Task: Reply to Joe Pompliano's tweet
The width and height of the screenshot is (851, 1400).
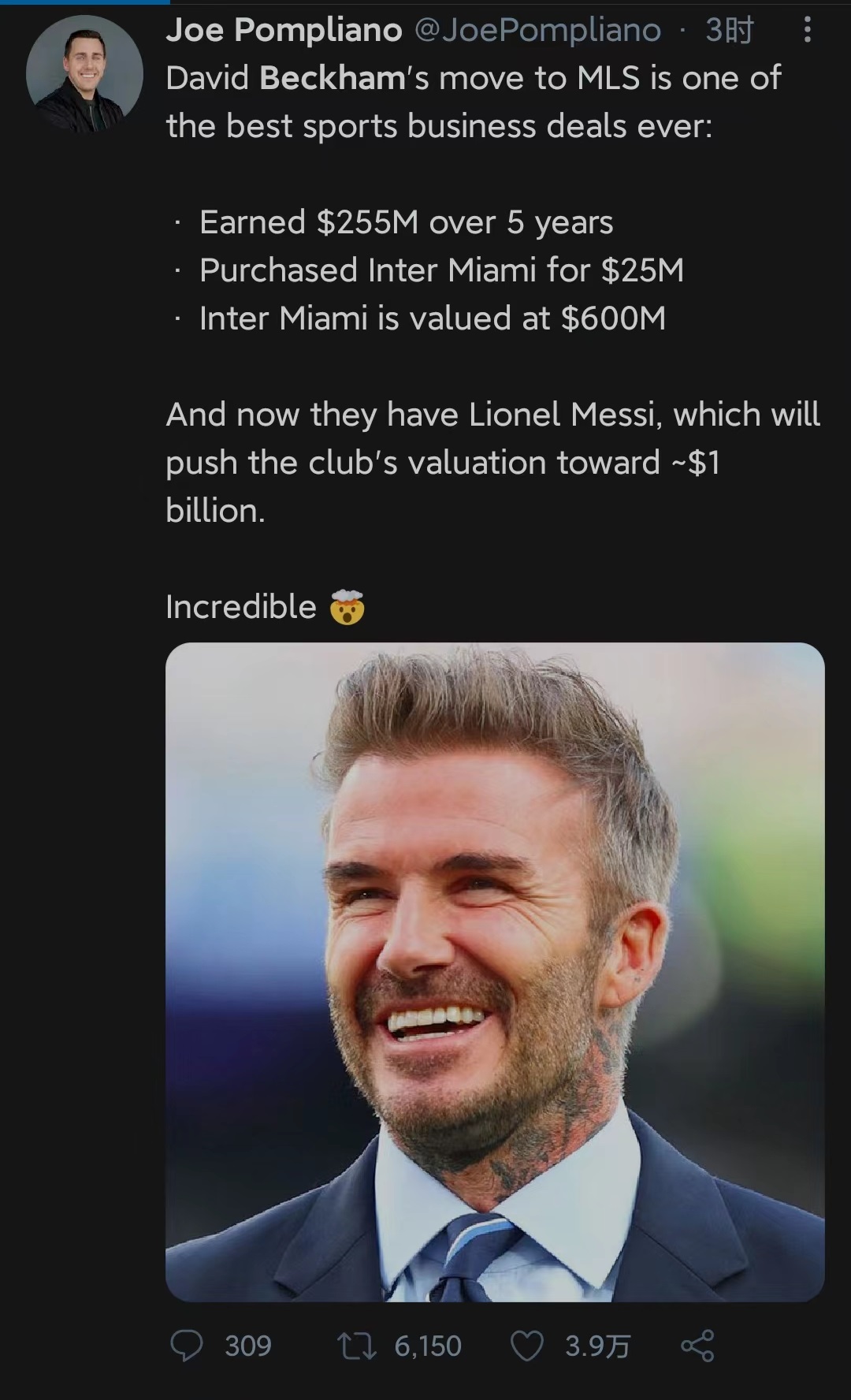Action: pyautogui.click(x=188, y=1346)
